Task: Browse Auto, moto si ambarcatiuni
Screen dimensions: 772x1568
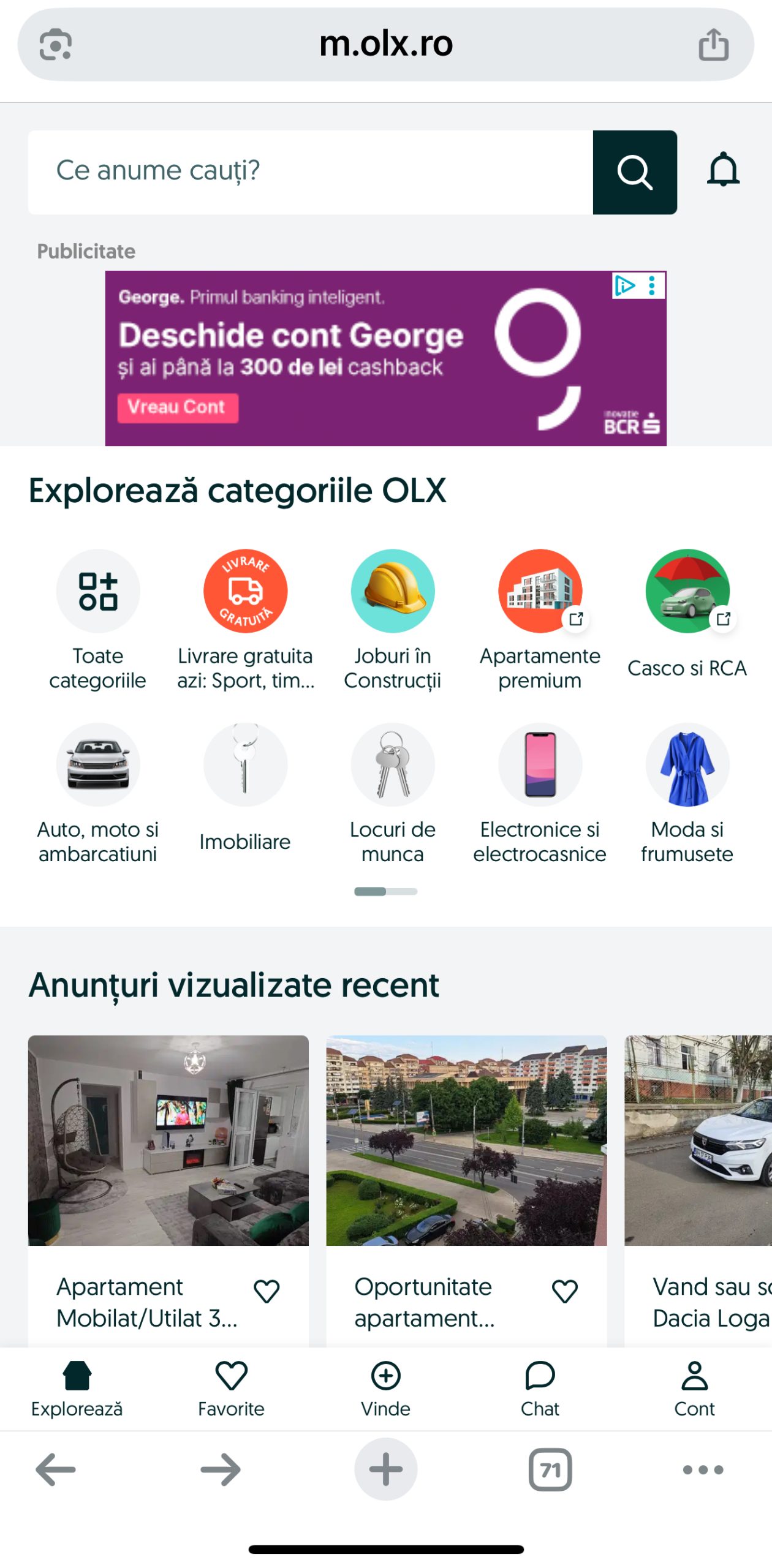Action: pos(98,790)
